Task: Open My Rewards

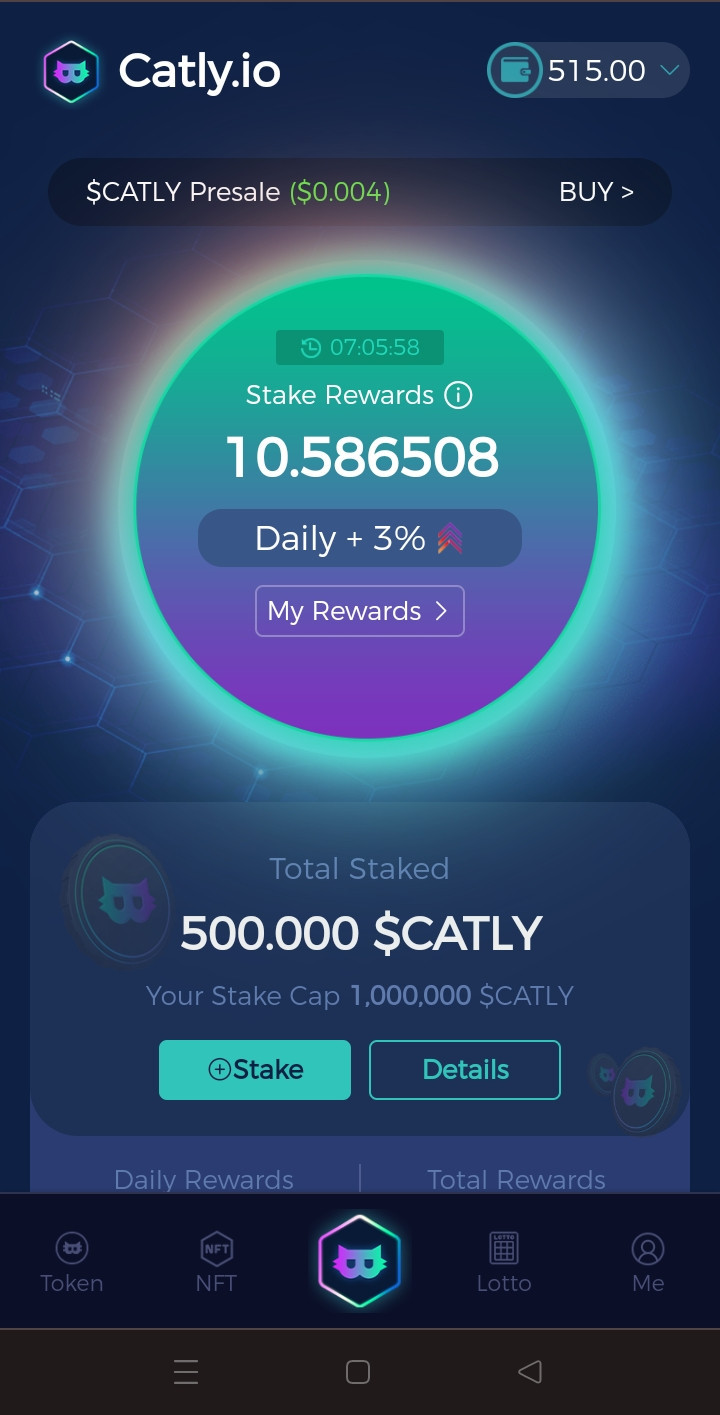Action: click(x=360, y=611)
